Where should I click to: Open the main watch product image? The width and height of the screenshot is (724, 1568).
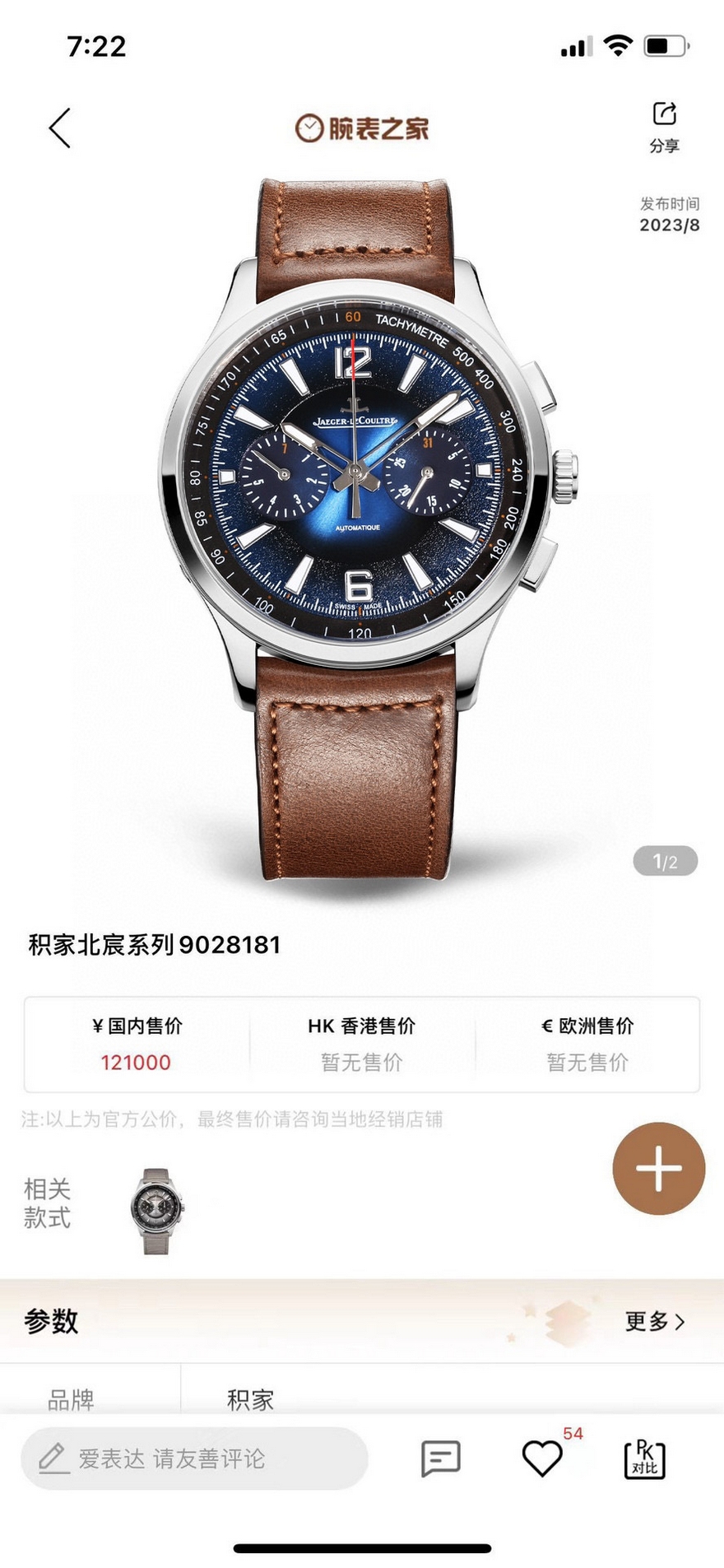tap(360, 527)
